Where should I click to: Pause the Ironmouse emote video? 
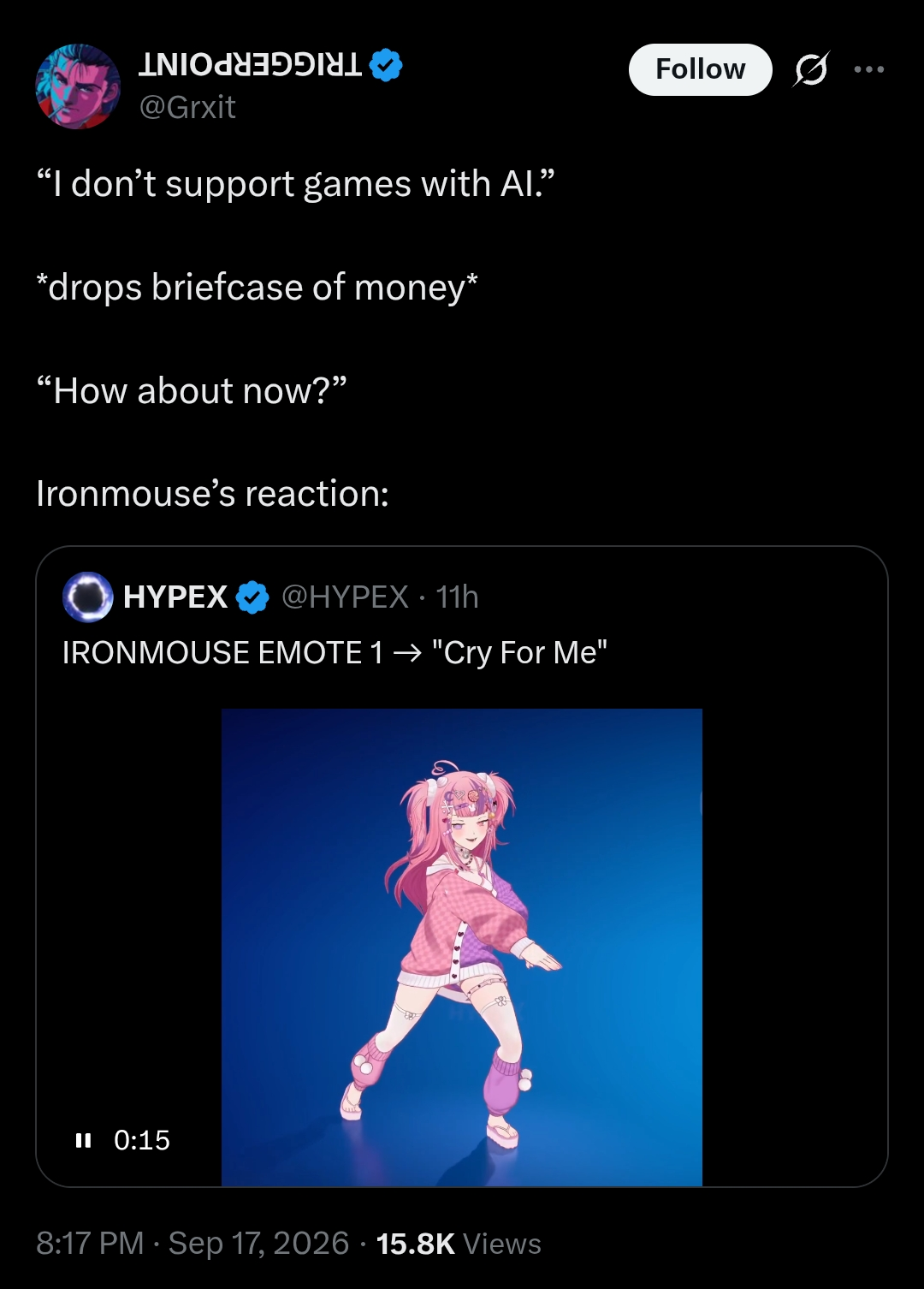coord(83,1140)
